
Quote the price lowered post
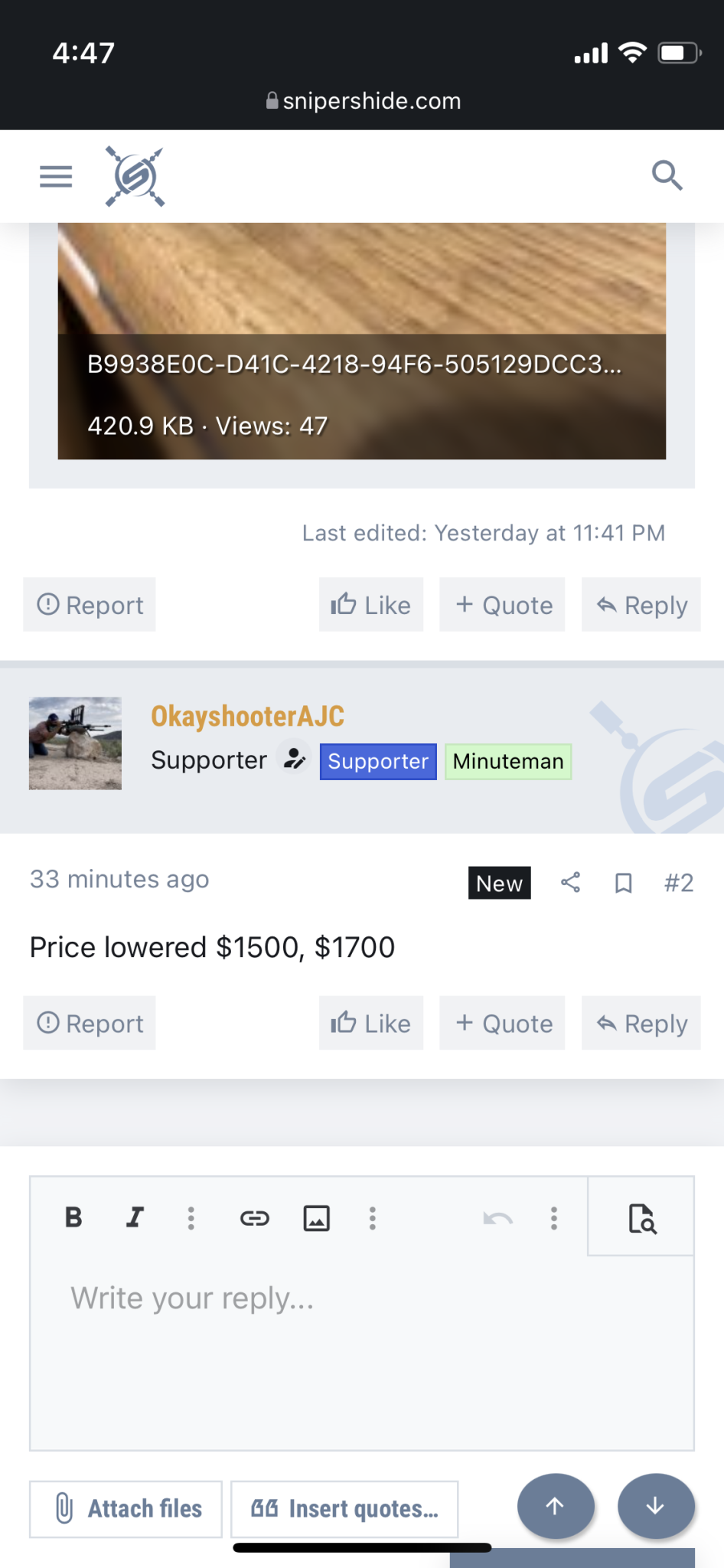pyautogui.click(x=502, y=1023)
